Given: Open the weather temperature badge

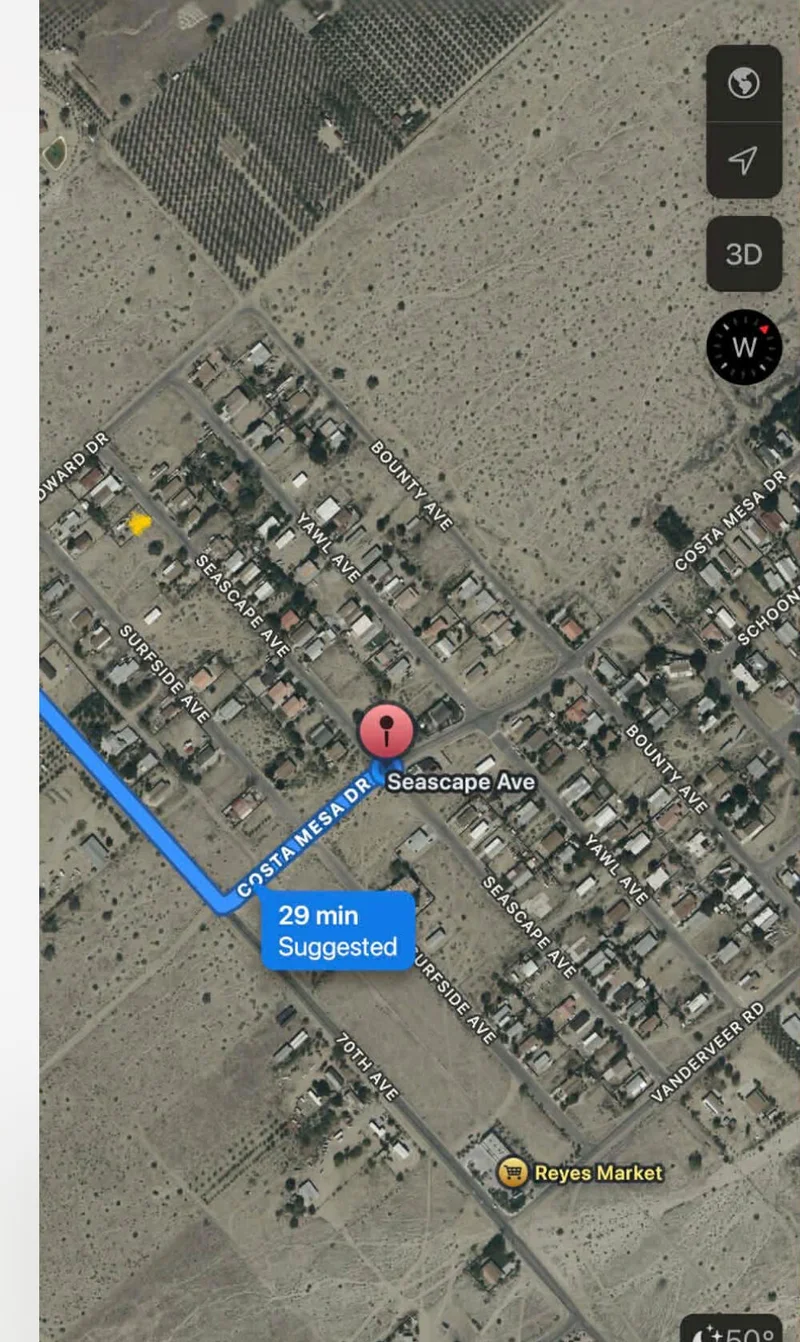Looking at the screenshot, I should point(732,1329).
